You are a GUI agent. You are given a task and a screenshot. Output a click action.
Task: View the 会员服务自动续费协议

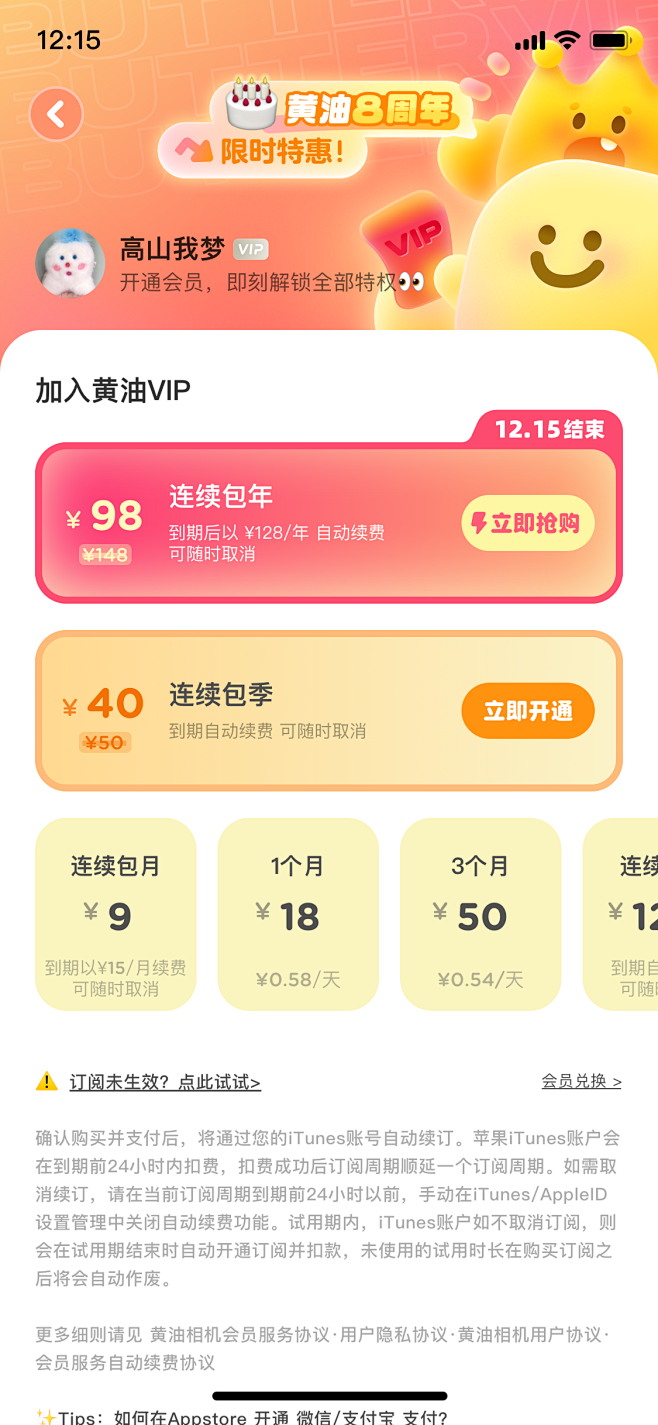[x=125, y=1362]
